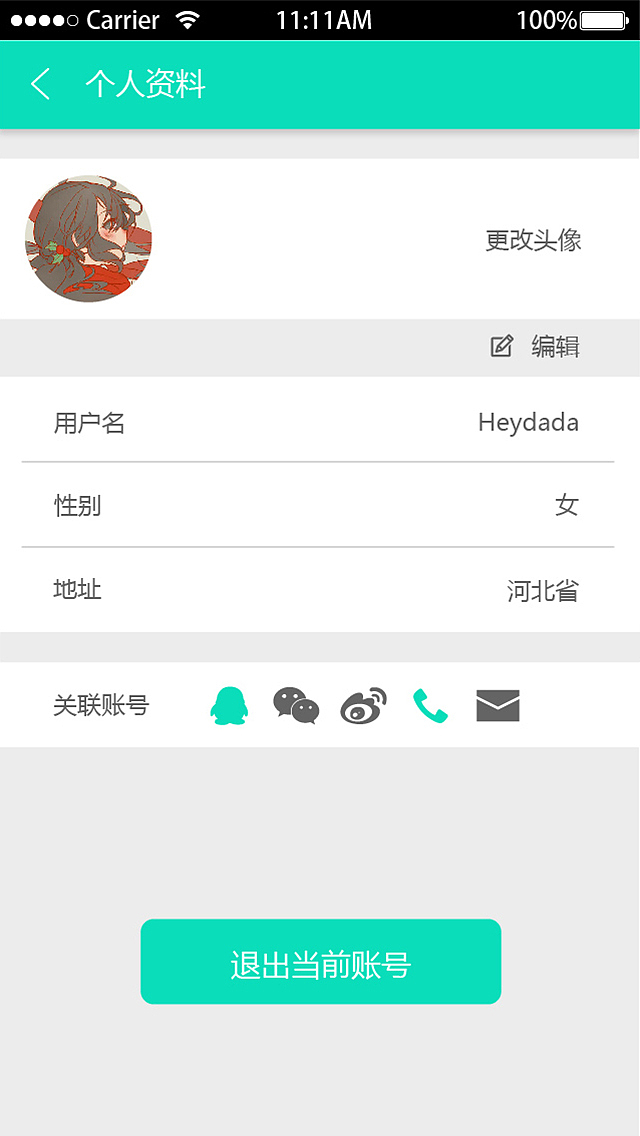This screenshot has width=640, height=1136.
Task: Open the profile avatar picture
Action: (x=88, y=239)
